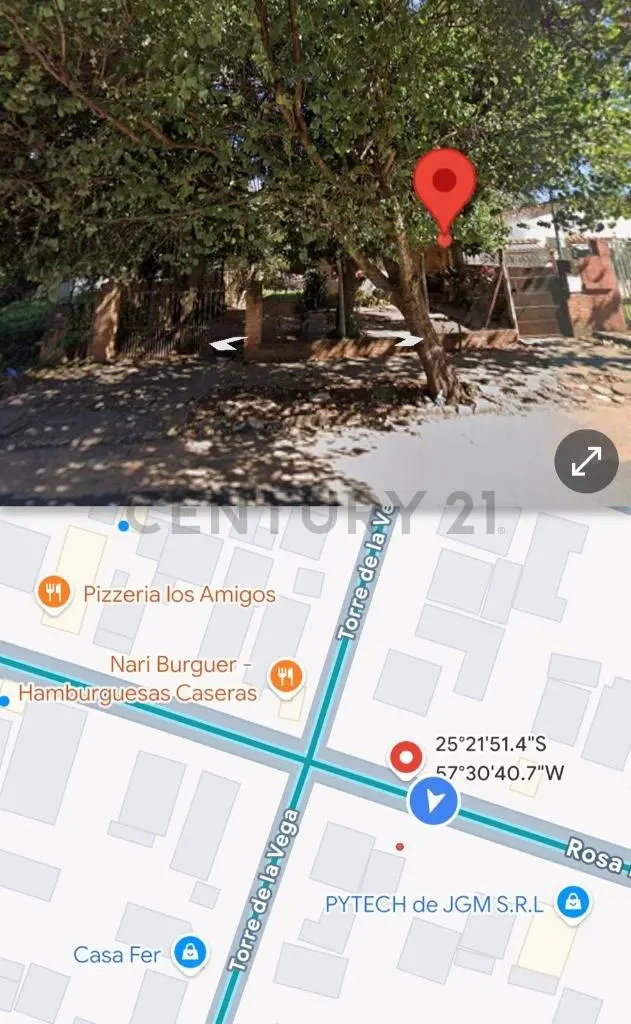Tap the red dropped pin on the map
The height and width of the screenshot is (1024, 631).
click(406, 759)
